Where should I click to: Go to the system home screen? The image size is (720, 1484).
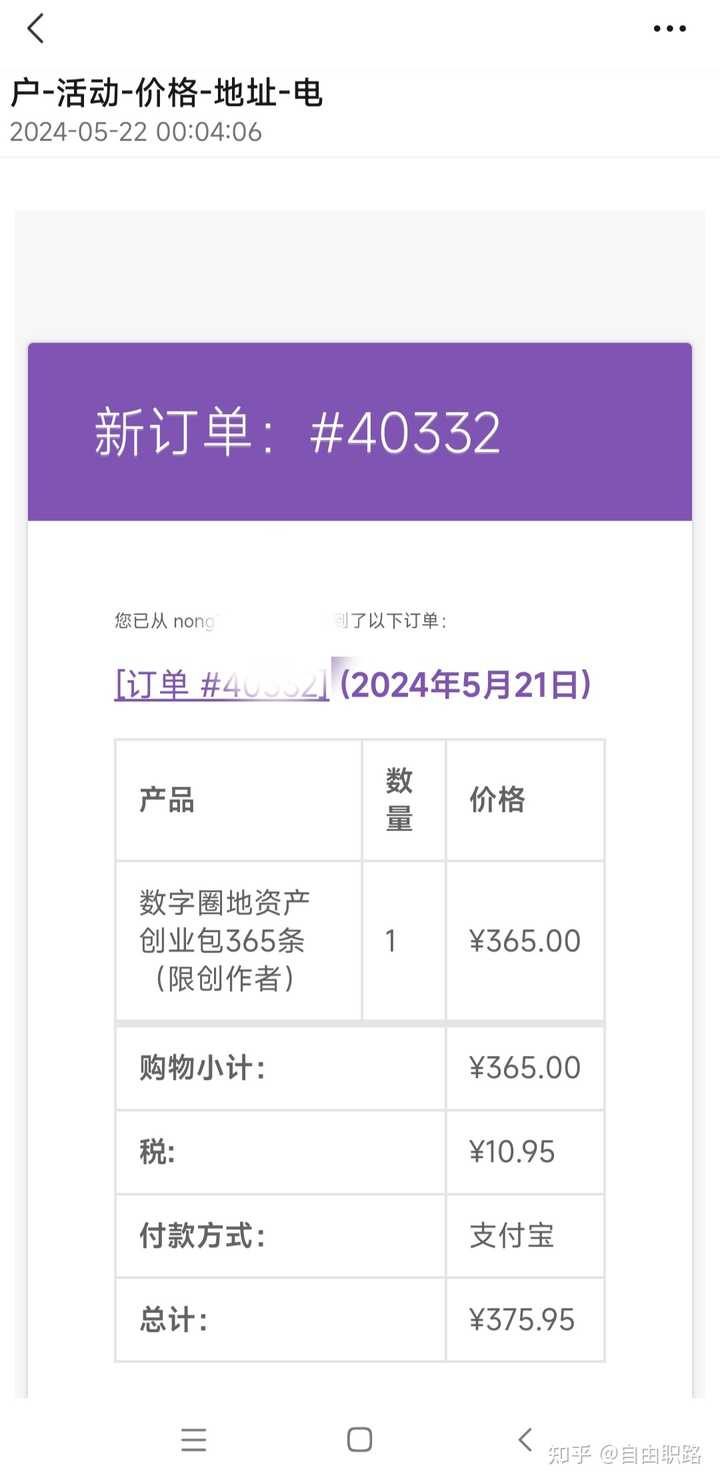(360, 1440)
